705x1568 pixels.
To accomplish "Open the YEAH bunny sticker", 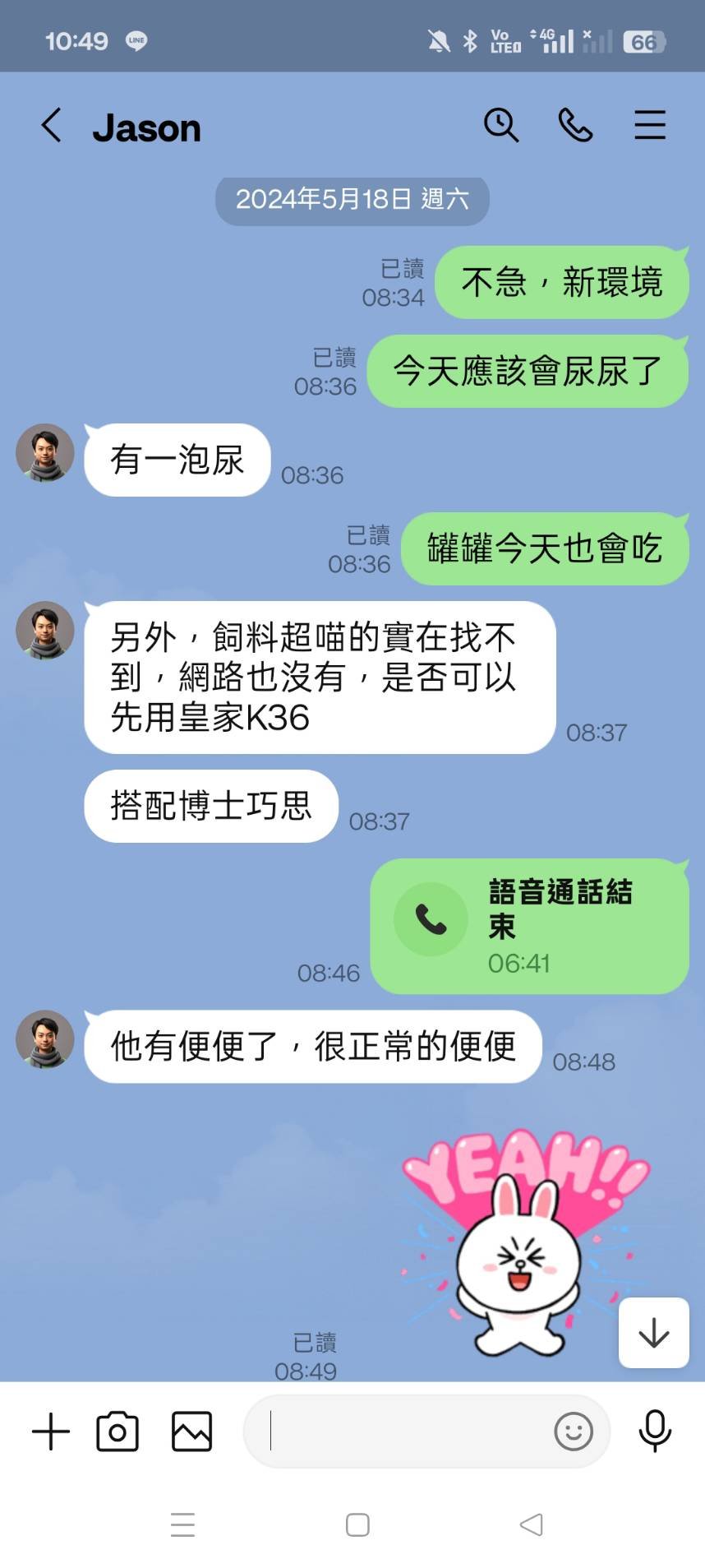I will 524,1242.
